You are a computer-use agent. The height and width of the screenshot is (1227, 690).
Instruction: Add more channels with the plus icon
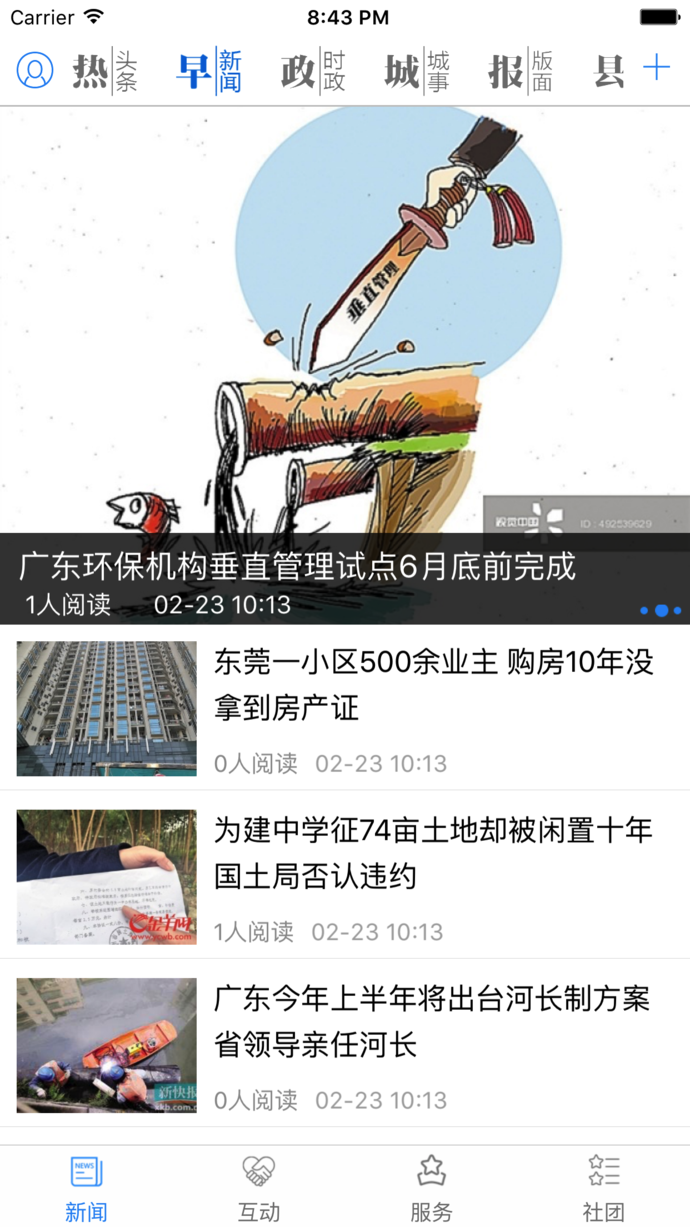pyautogui.click(x=656, y=68)
